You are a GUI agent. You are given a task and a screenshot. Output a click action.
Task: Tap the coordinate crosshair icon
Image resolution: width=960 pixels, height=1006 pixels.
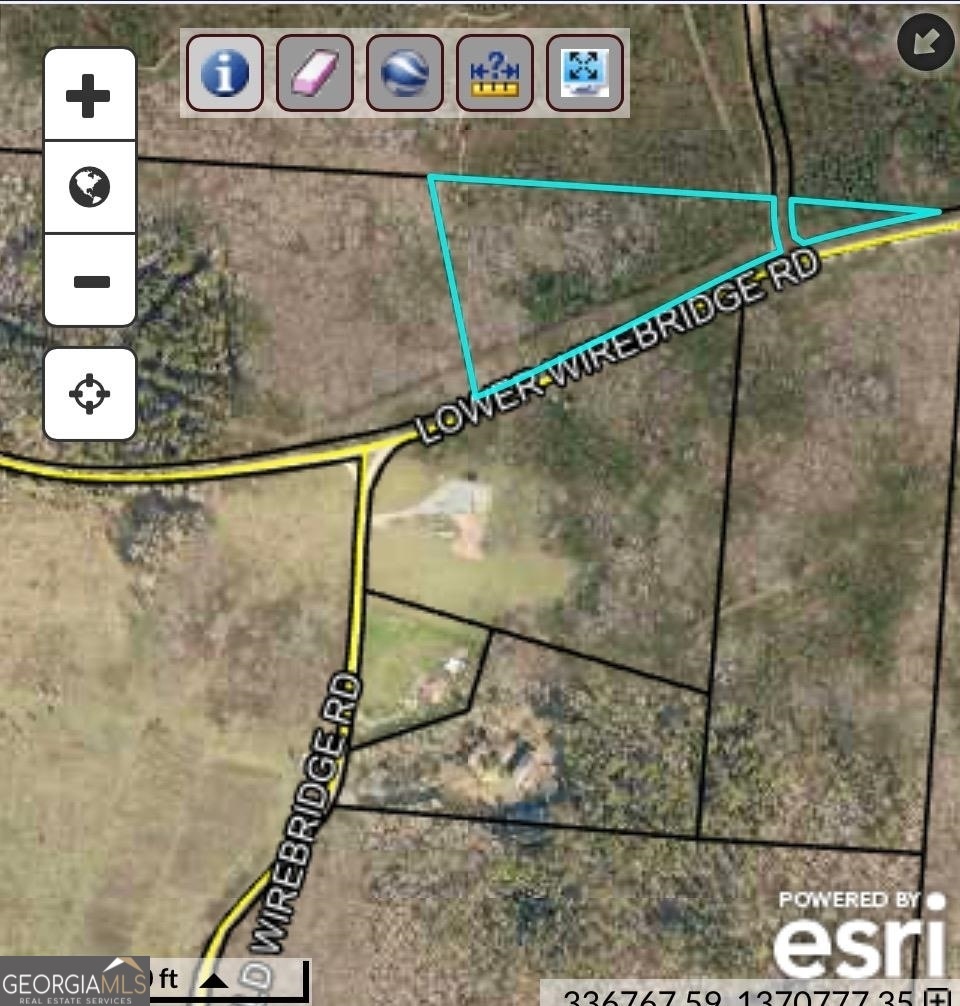point(937,997)
